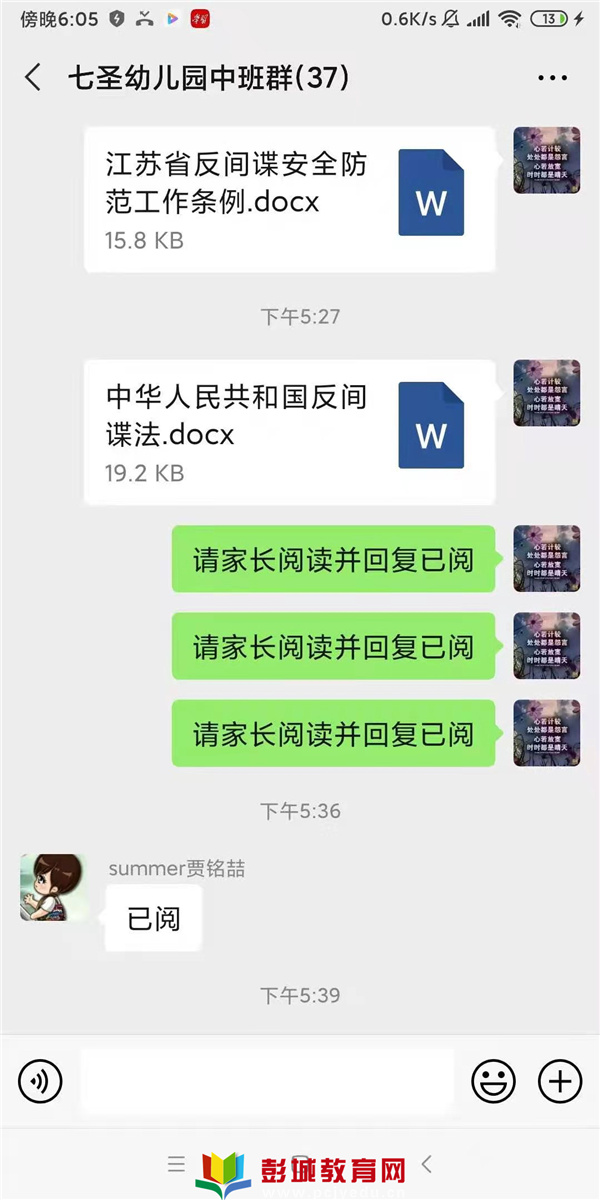View summer贾铭喆's profile avatar
Screen dimensions: 600x1200
pos(52,887)
